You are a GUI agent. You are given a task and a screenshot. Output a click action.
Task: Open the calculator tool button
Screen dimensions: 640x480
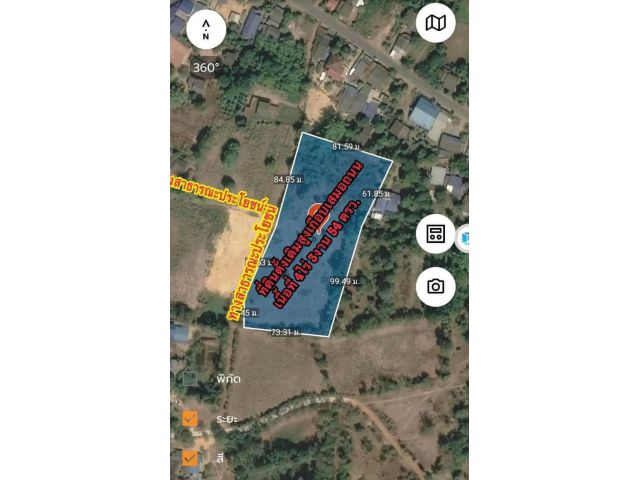[435, 234]
